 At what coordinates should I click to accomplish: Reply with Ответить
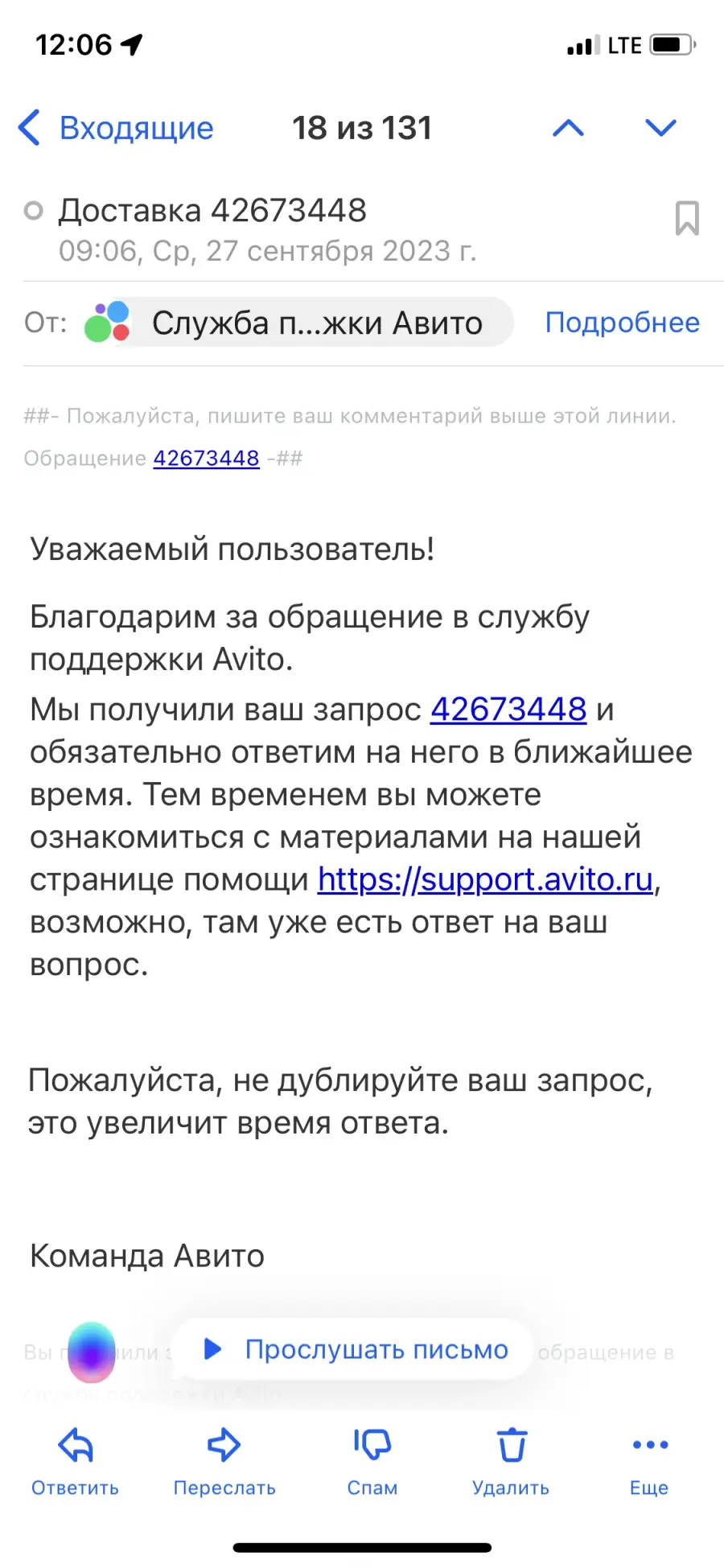pyautogui.click(x=75, y=1462)
